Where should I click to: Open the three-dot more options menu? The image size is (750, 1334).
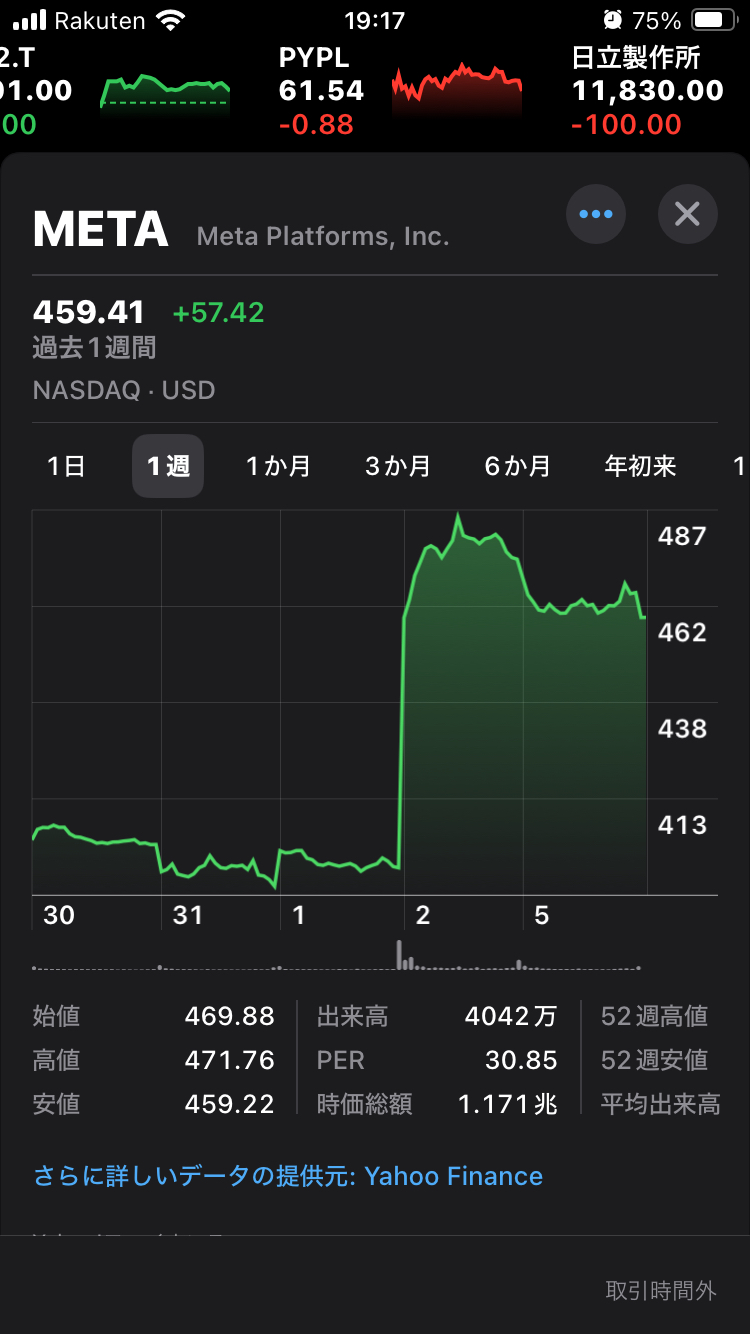point(596,214)
